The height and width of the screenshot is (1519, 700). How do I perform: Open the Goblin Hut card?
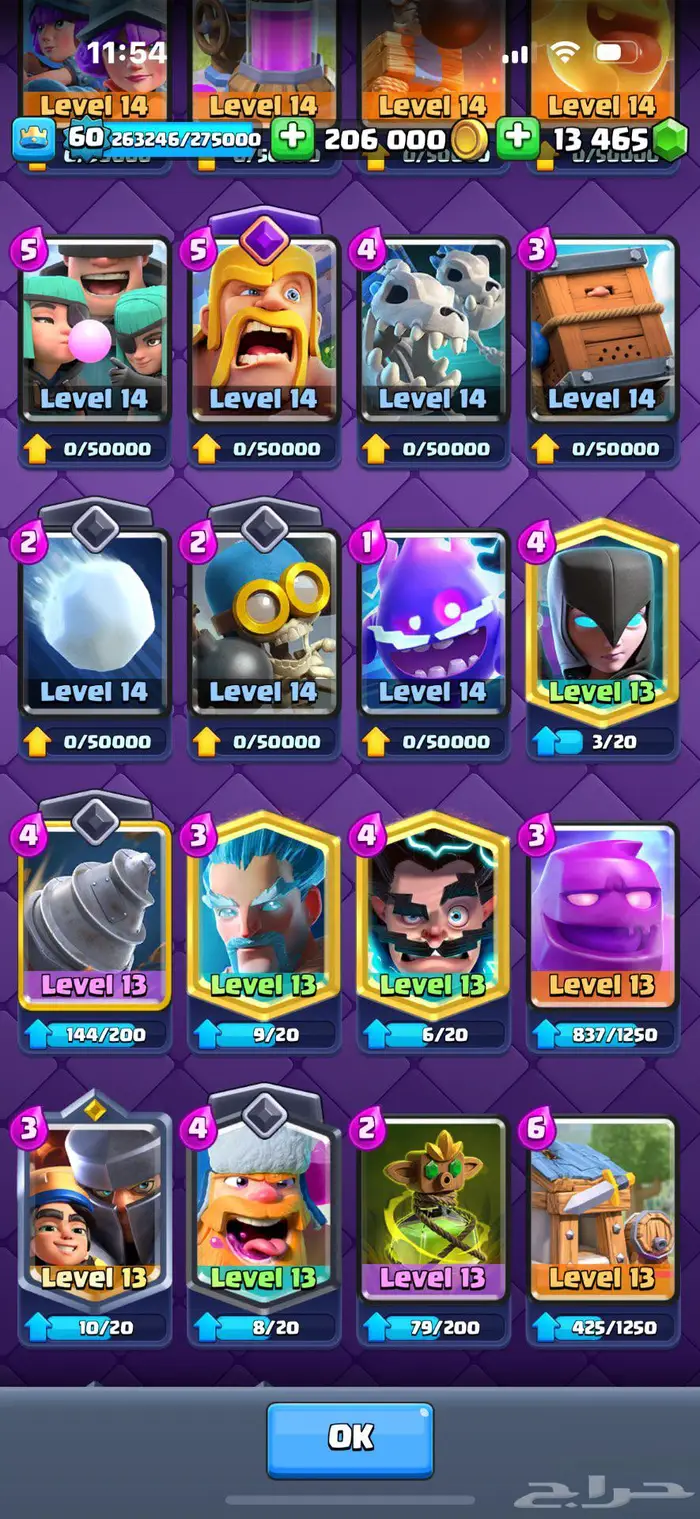point(602,1210)
